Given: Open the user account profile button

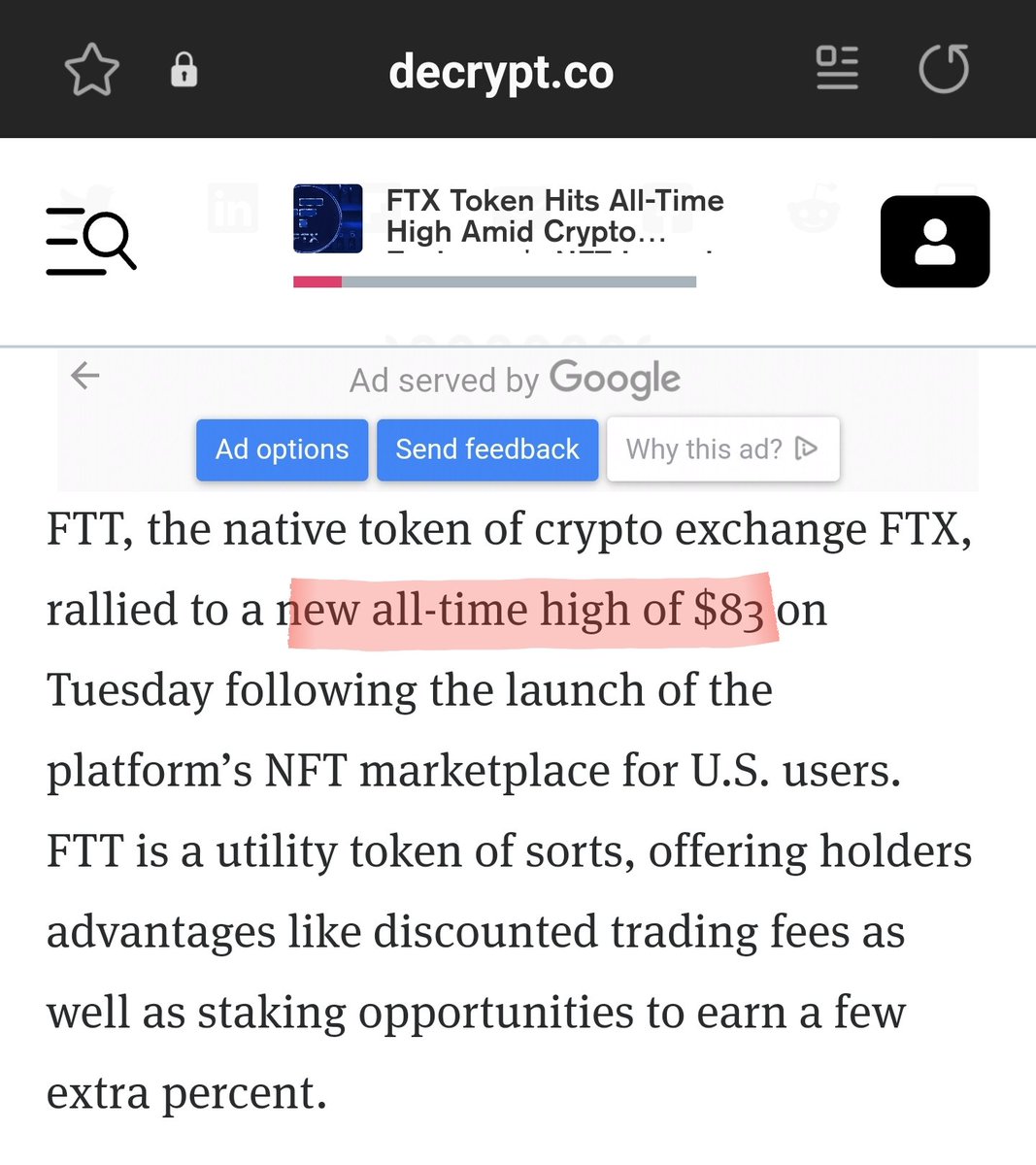Looking at the screenshot, I should pos(934,242).
